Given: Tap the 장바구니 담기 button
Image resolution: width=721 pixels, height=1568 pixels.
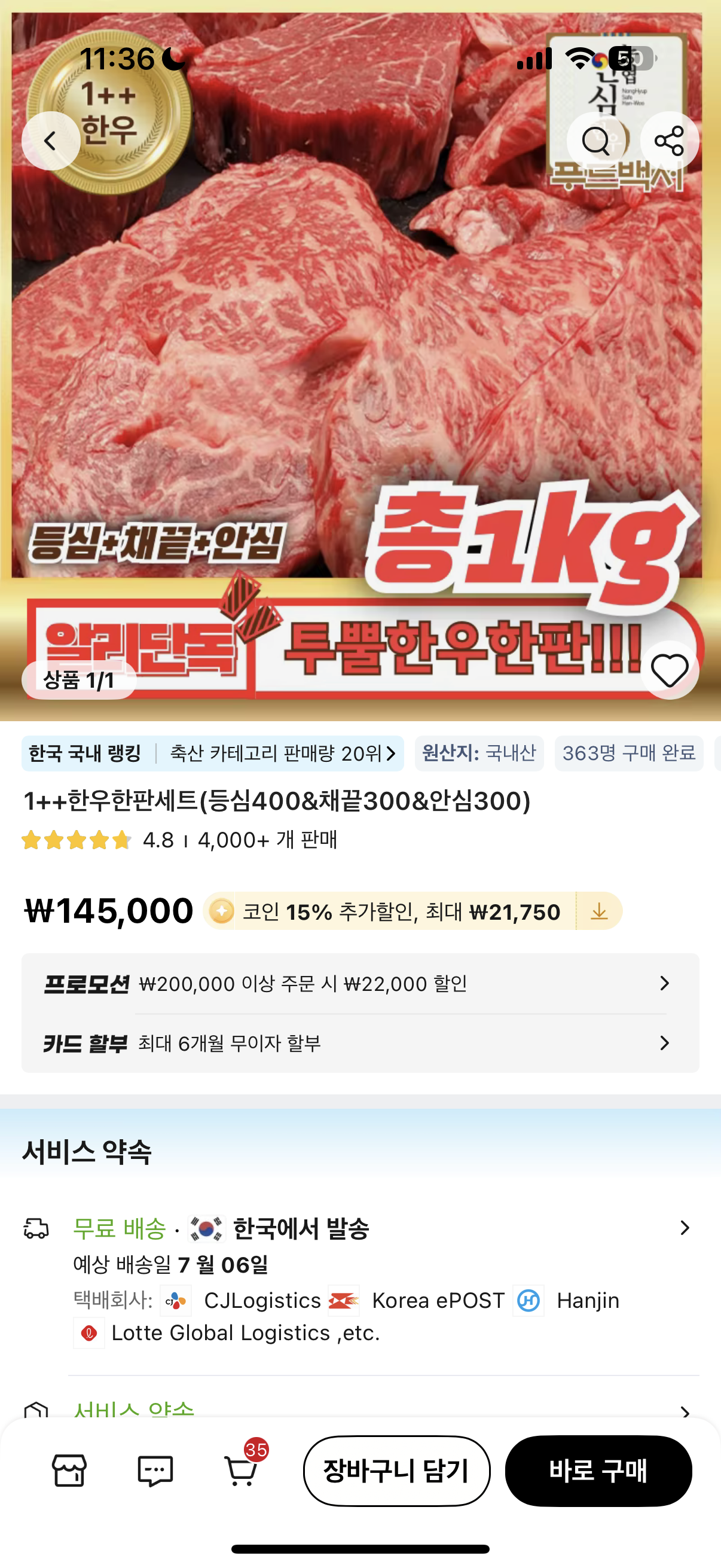Looking at the screenshot, I should (397, 1474).
